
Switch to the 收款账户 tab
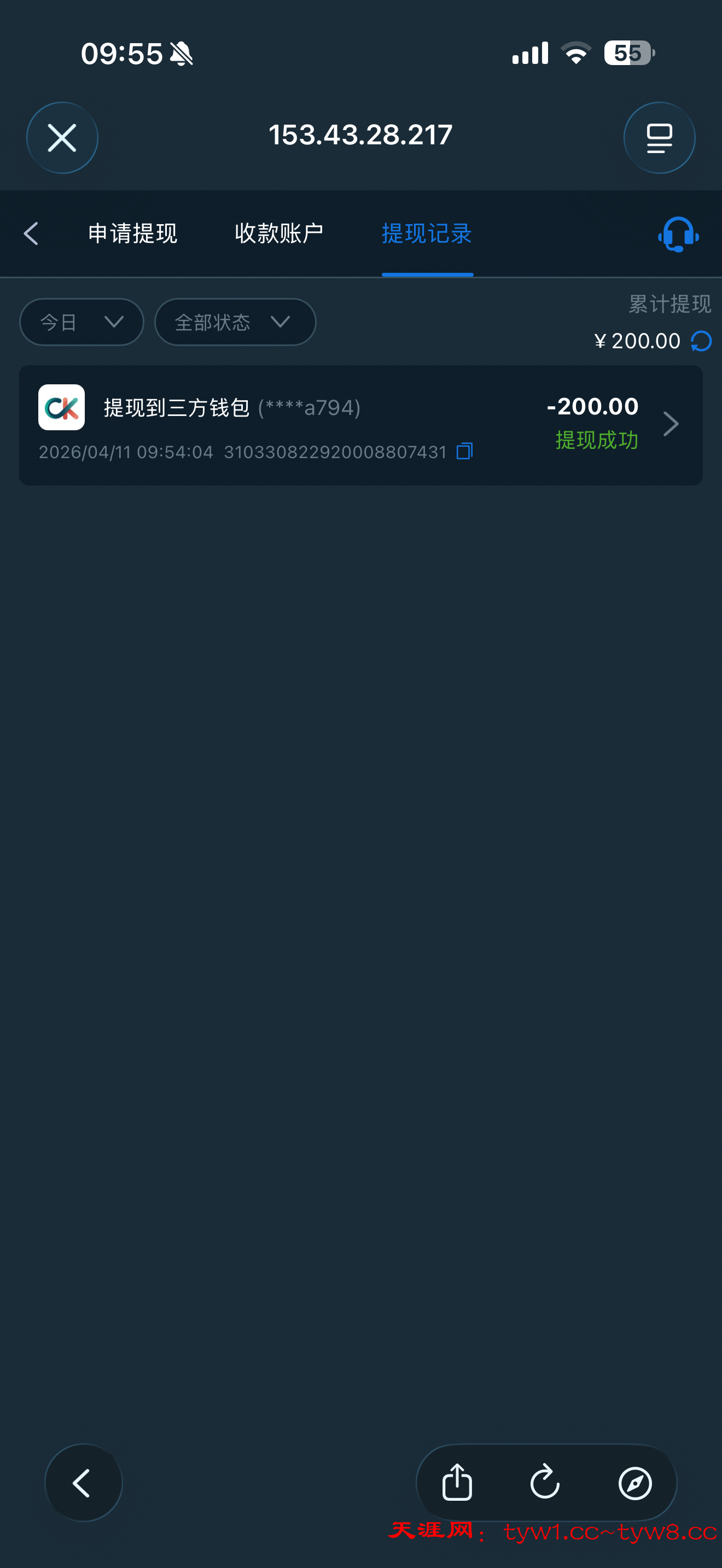pyautogui.click(x=279, y=234)
